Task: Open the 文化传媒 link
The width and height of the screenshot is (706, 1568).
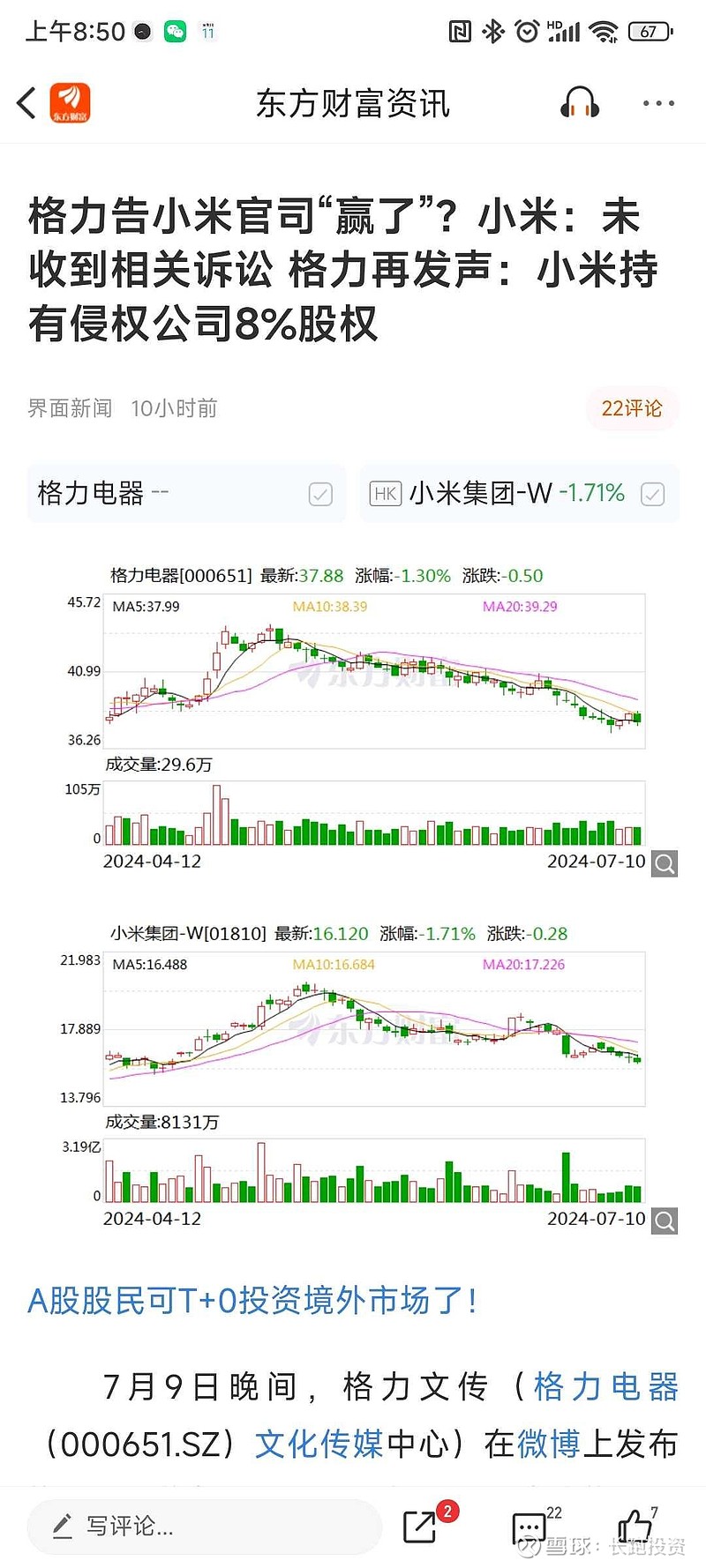Action: click(319, 1444)
